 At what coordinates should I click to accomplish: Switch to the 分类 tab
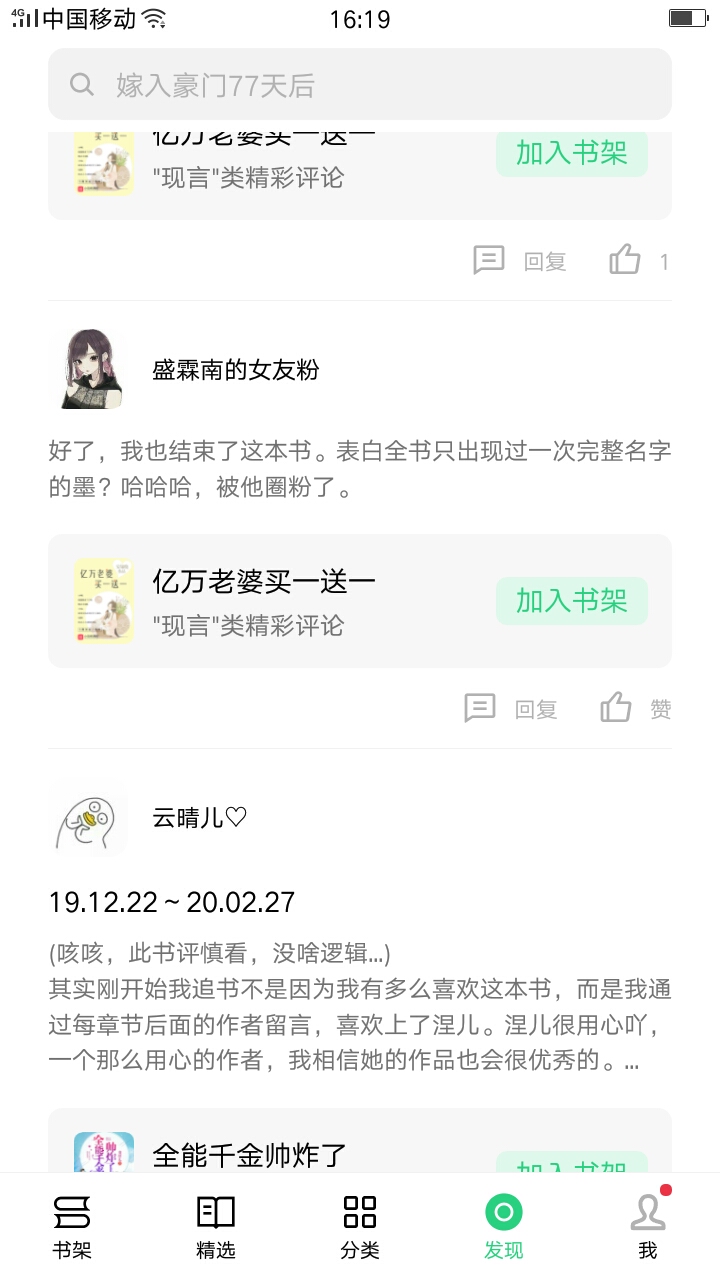point(360,1227)
